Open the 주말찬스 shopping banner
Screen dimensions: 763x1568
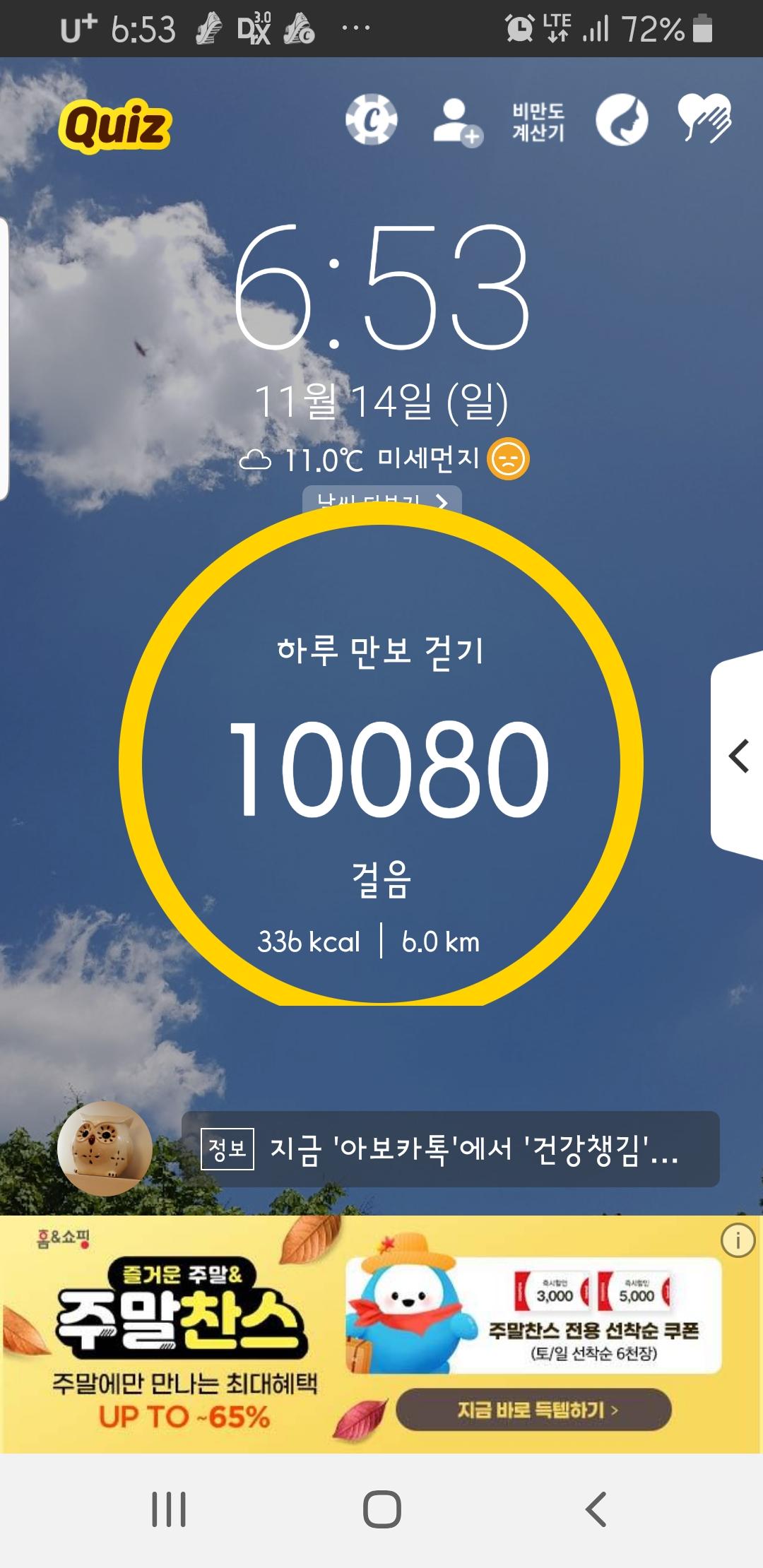tap(184, 1335)
